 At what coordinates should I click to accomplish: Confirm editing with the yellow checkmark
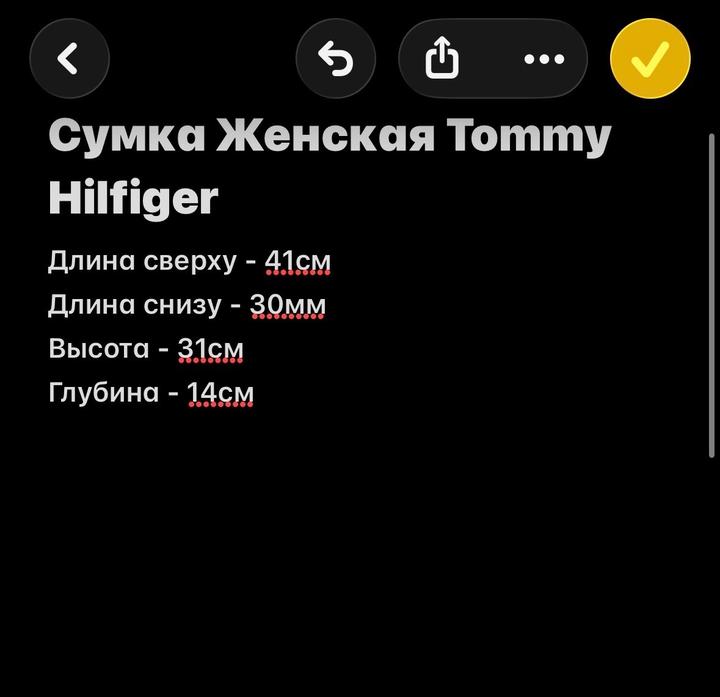(650, 59)
